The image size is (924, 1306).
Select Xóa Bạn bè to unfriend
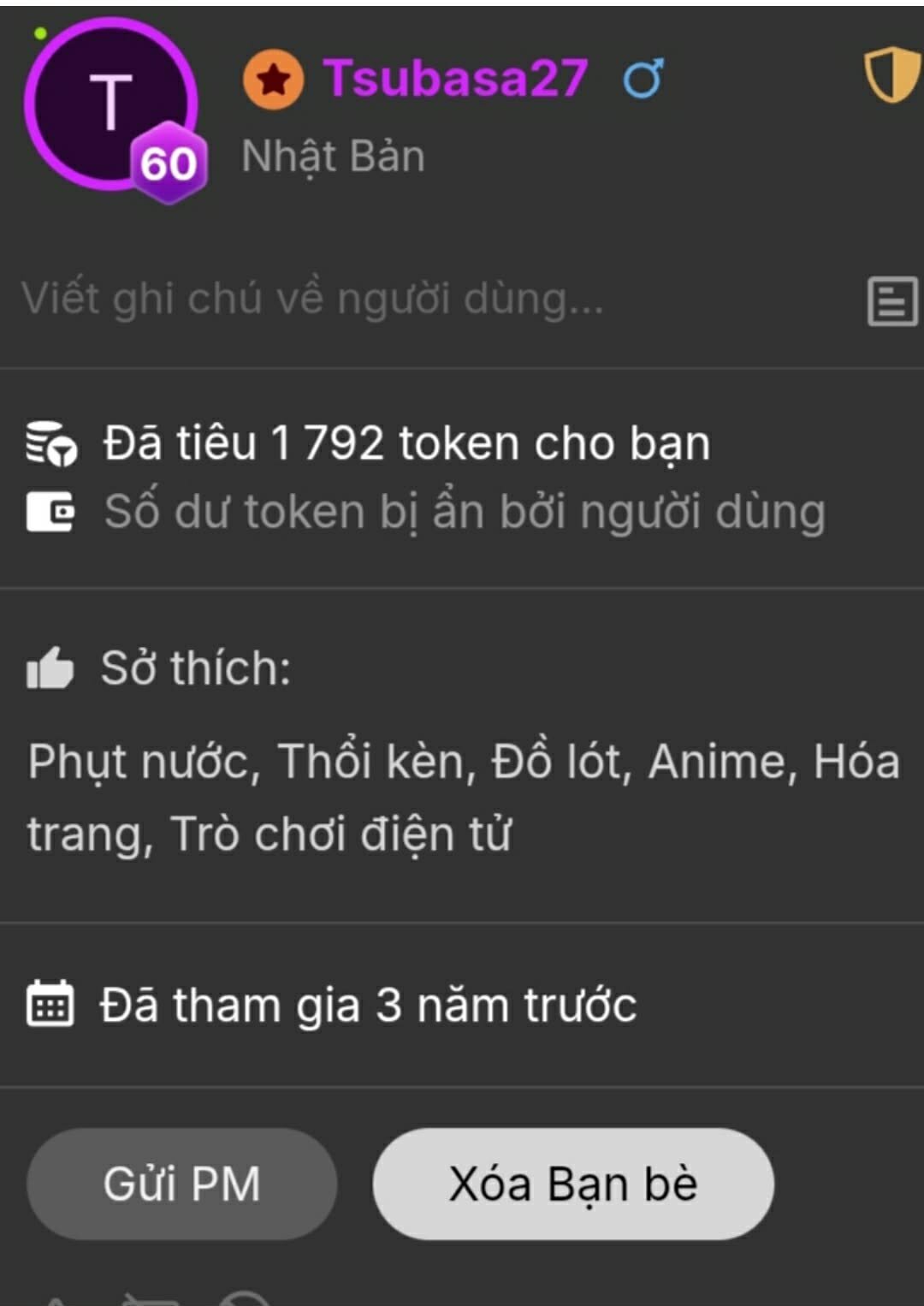coord(573,1184)
